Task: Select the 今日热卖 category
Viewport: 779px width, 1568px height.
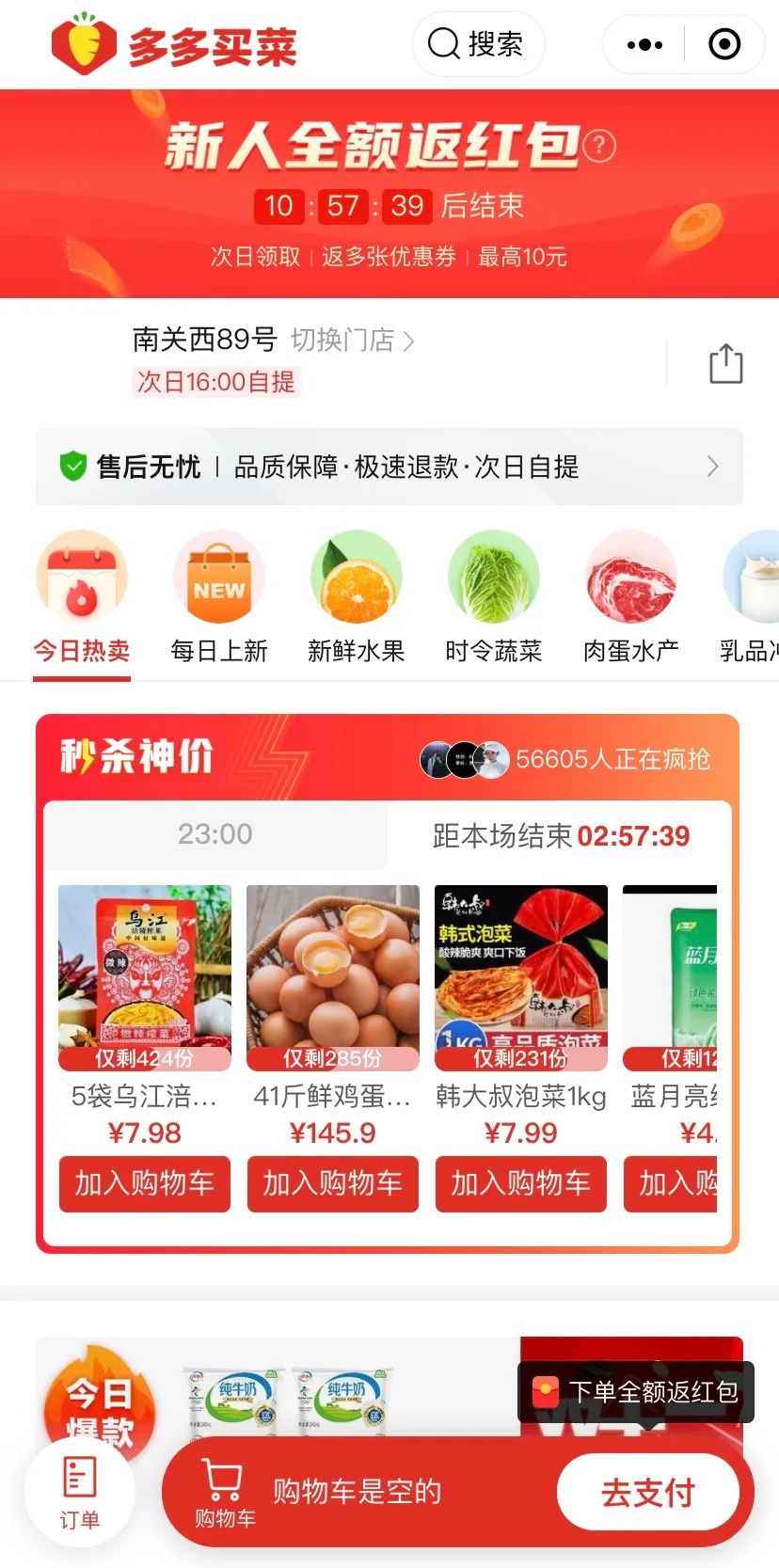Action: pyautogui.click(x=82, y=596)
